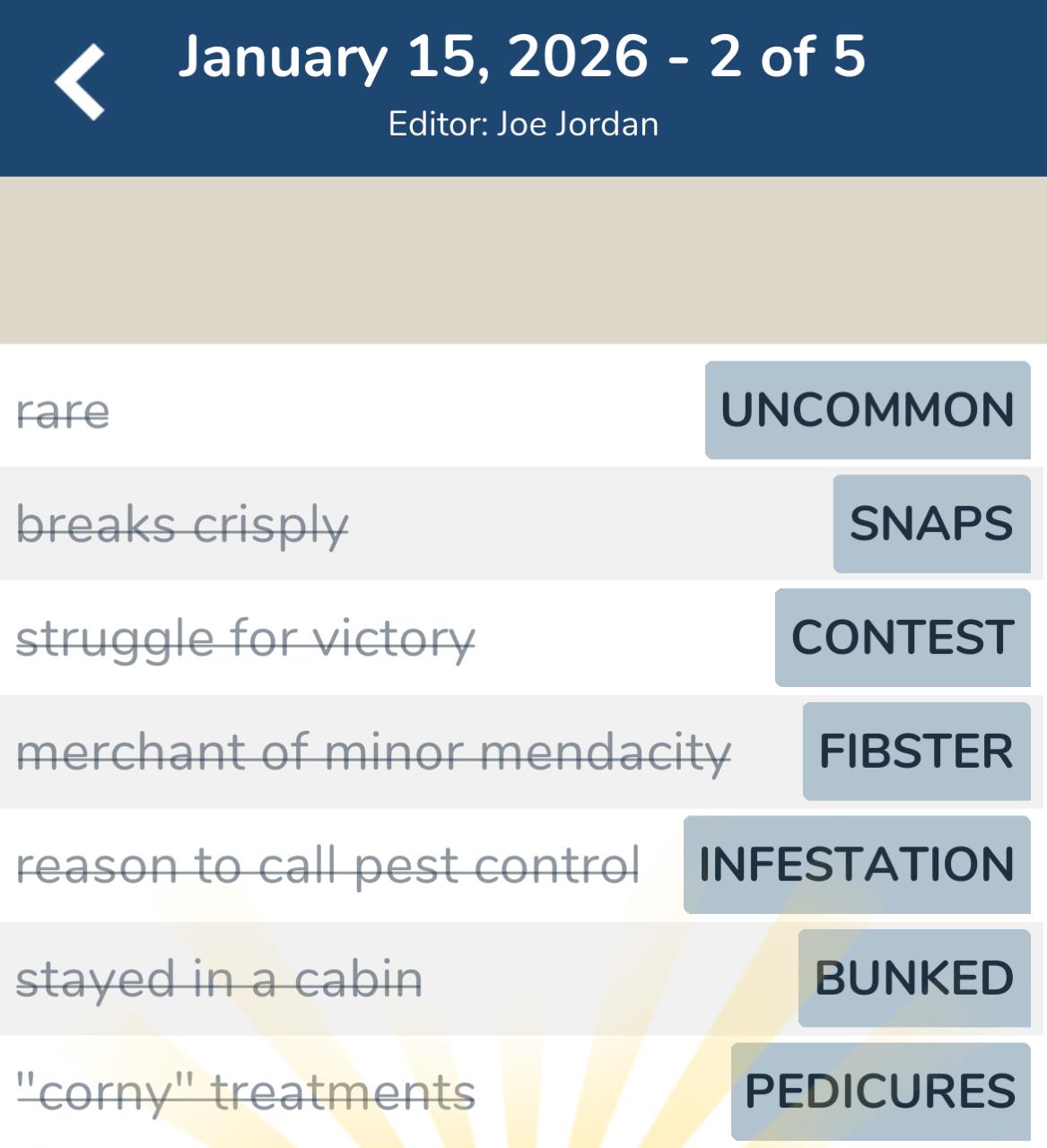Click the blue header bar
The image size is (1047, 1148).
[x=523, y=87]
